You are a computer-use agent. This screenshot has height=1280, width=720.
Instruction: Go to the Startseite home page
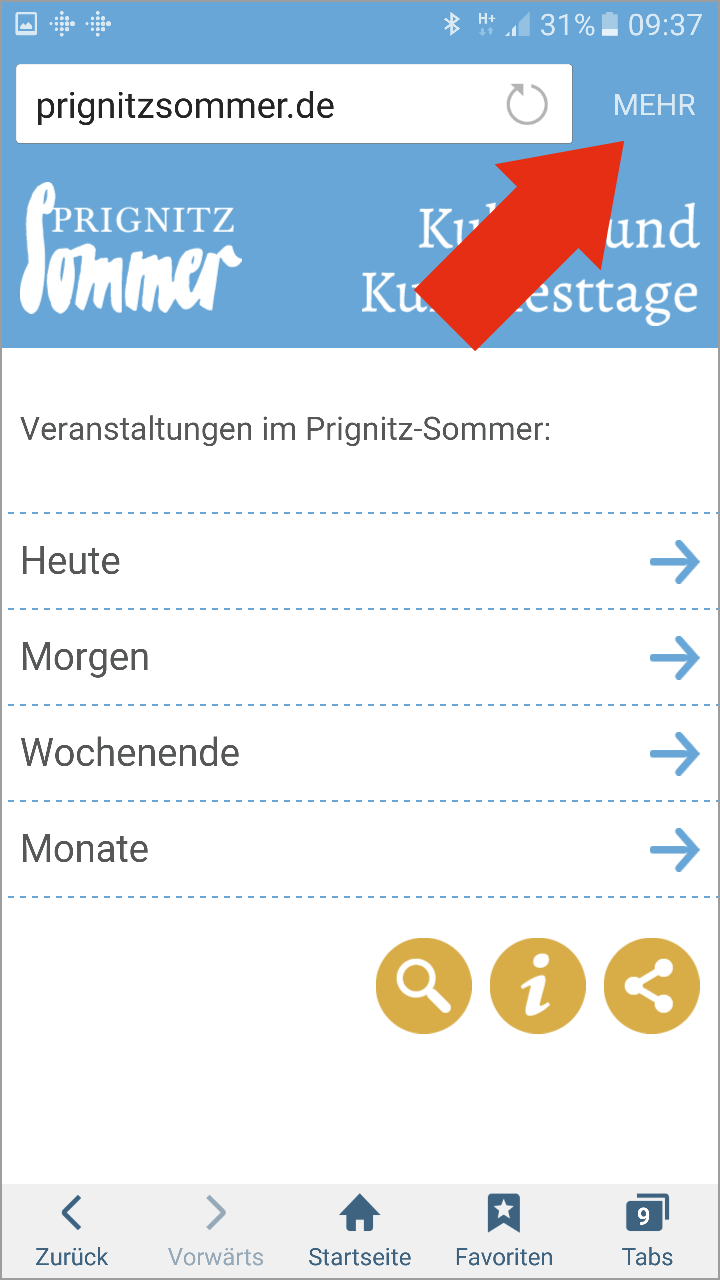359,1232
